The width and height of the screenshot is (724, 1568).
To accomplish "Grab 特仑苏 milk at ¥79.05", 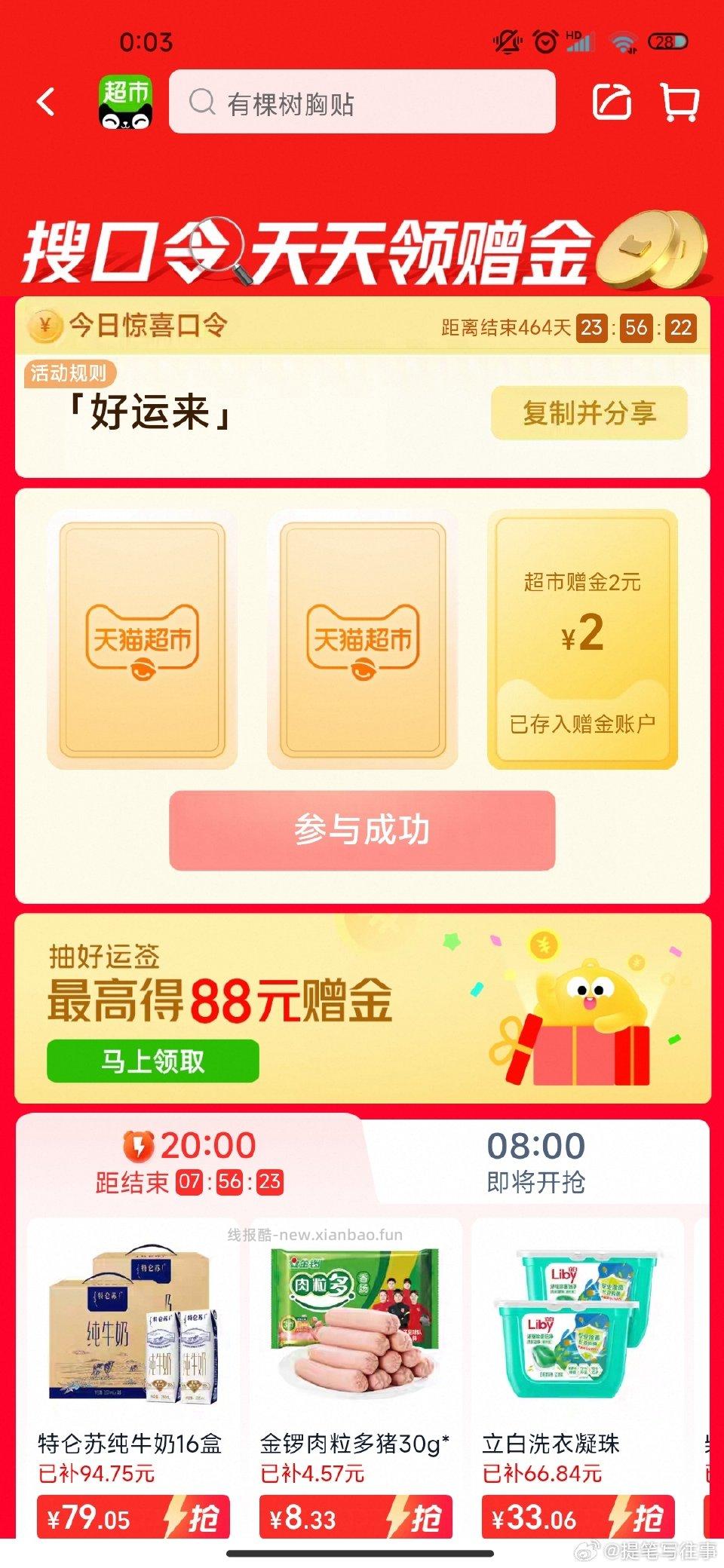I will coord(133,1517).
